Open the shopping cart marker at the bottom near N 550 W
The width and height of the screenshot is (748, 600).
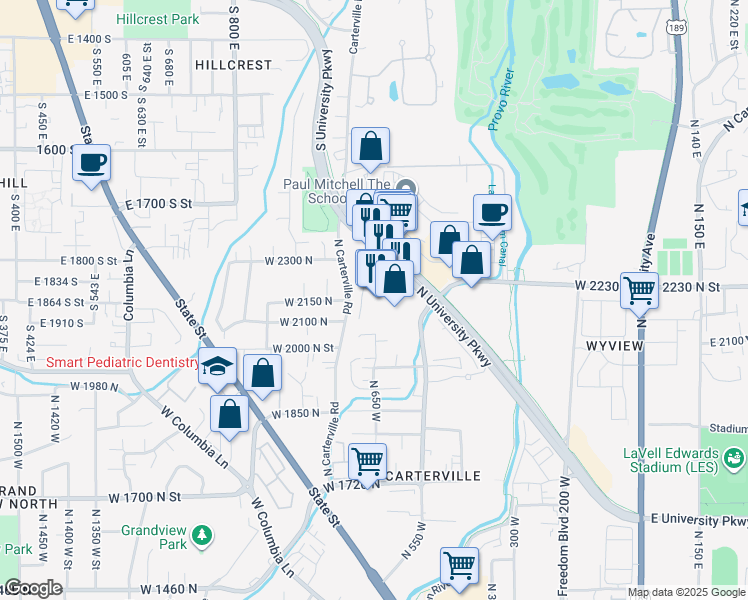tap(459, 566)
